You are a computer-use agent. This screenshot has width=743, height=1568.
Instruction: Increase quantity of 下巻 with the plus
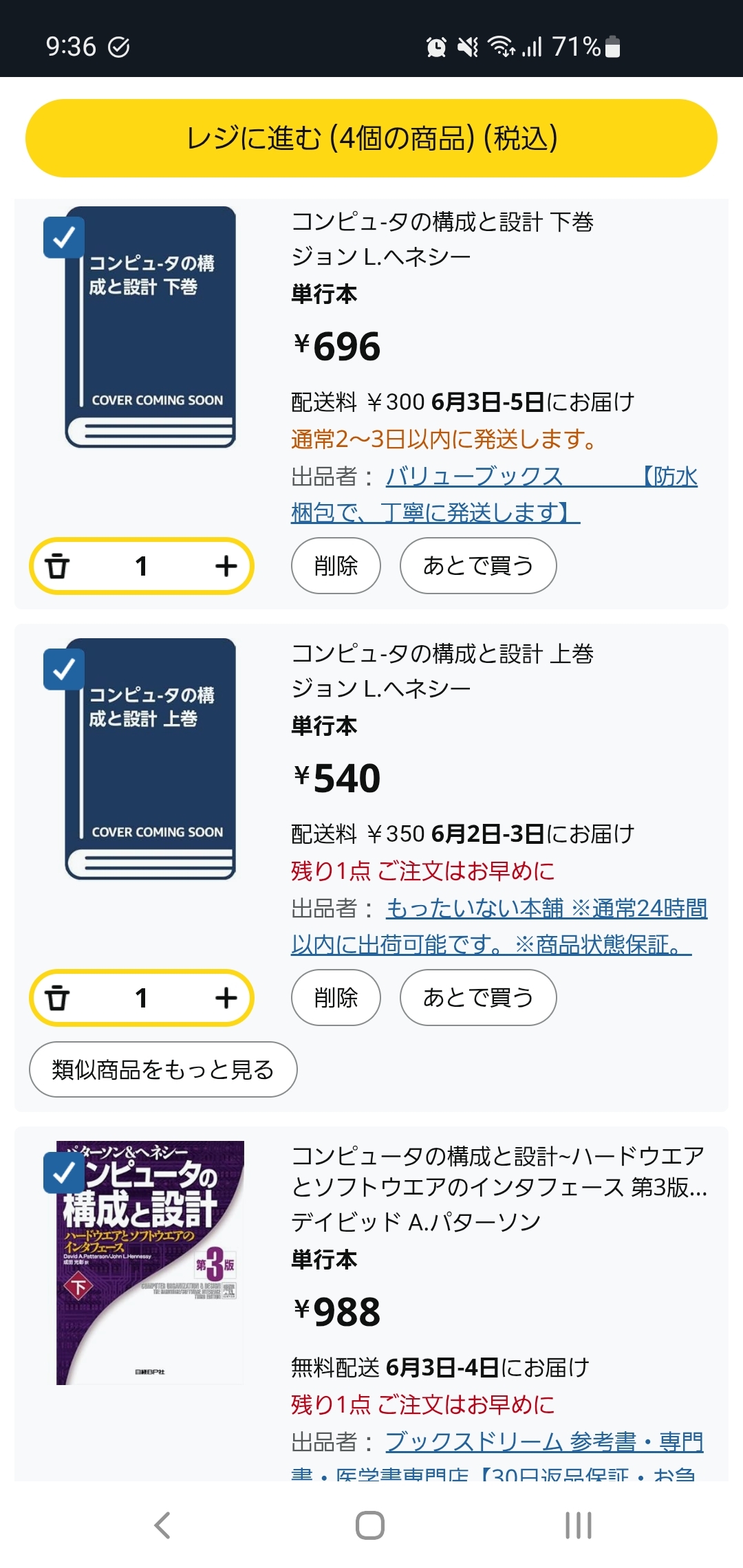click(x=226, y=566)
